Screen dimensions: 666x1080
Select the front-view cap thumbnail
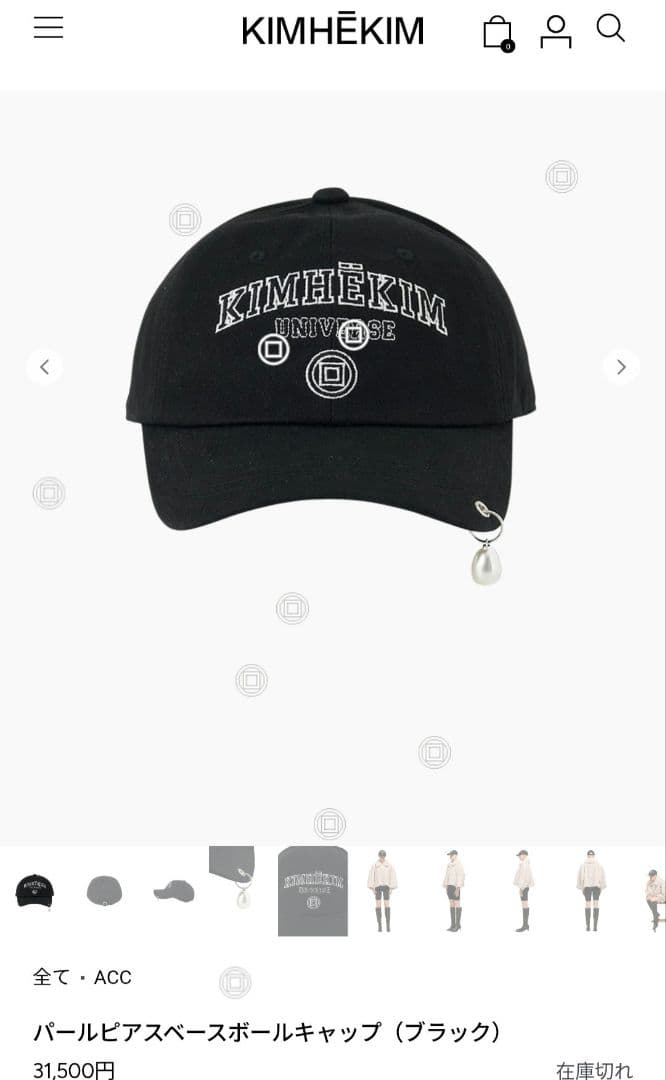34,890
